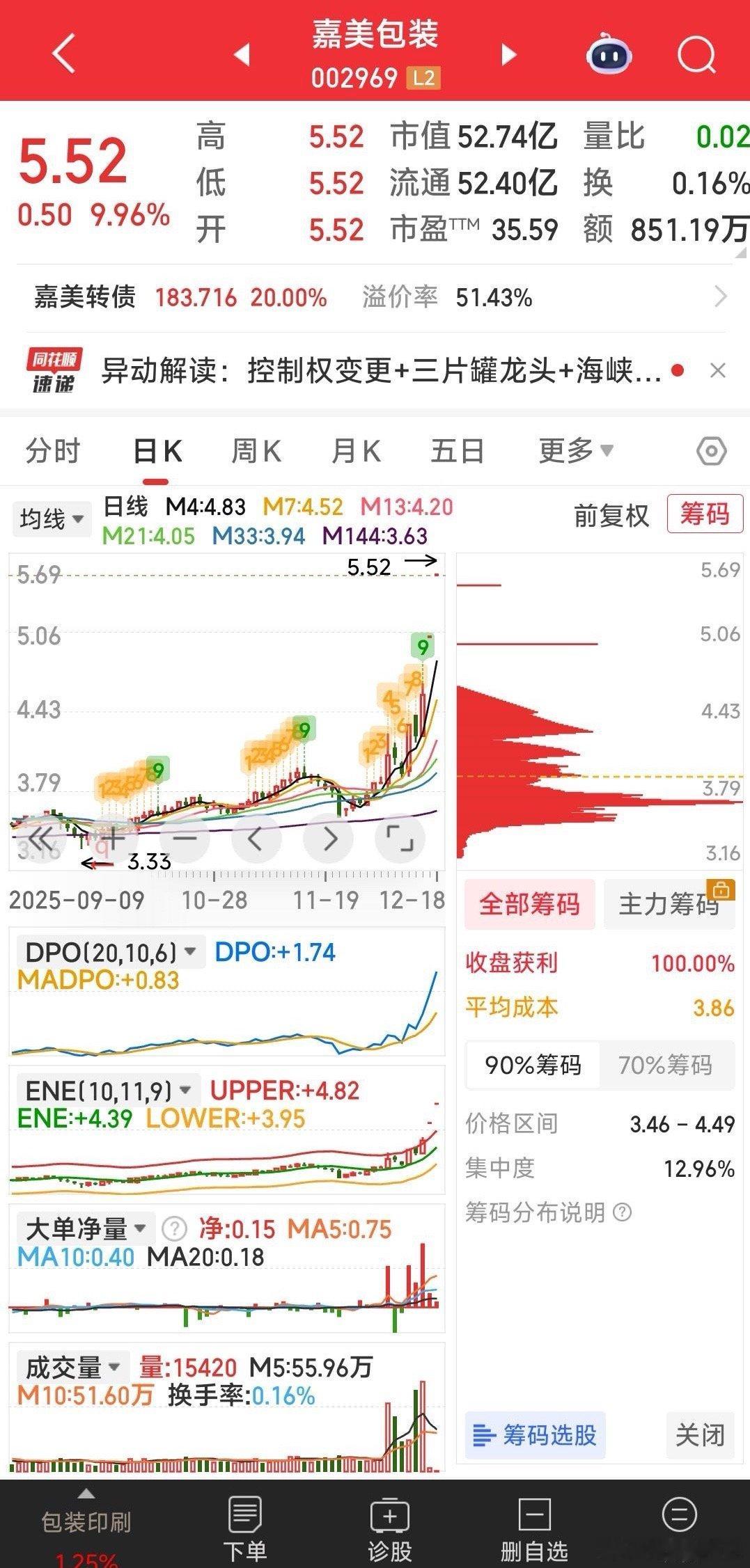
Task: Tap 筹码选股 chip stock picker
Action: (535, 1435)
